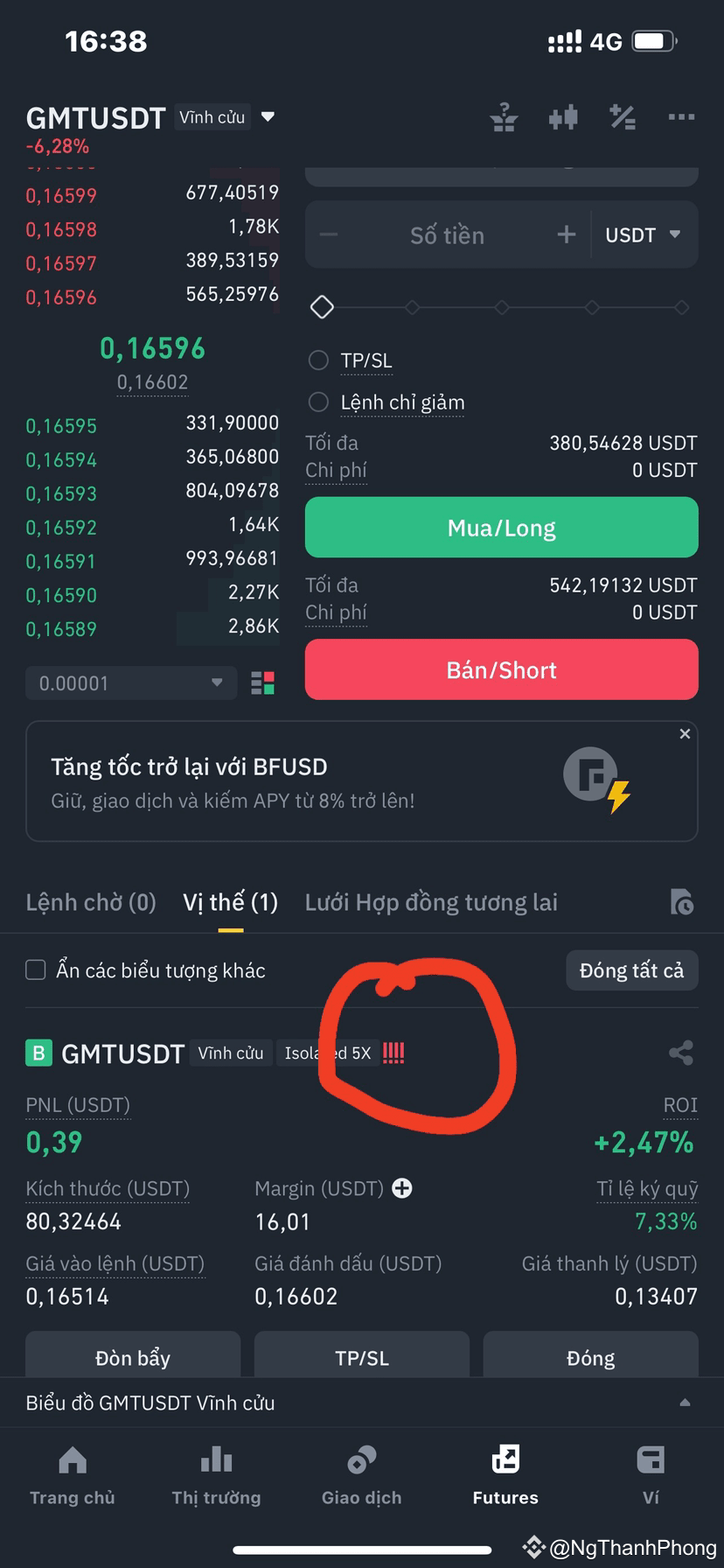Click Đóng tất cả to close all
Viewport: 724px width, 1568px height.
tap(631, 969)
